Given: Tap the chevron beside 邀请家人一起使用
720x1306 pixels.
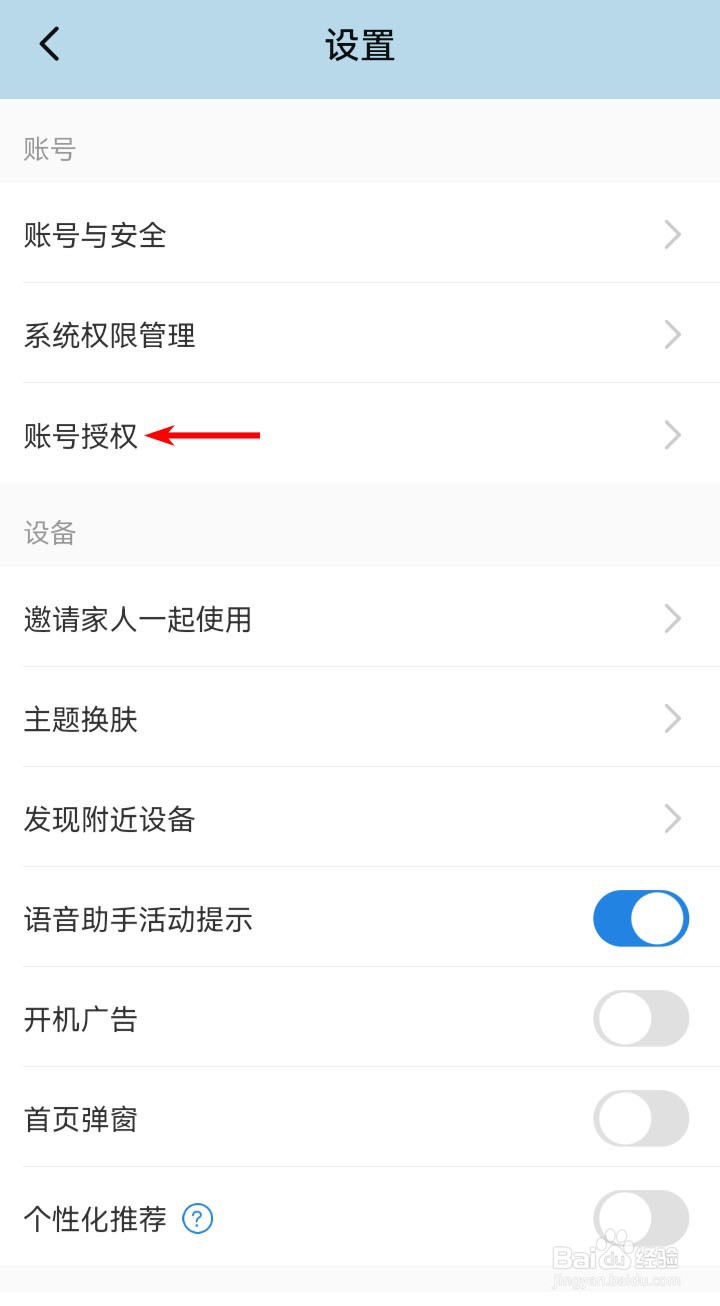Looking at the screenshot, I should point(672,619).
